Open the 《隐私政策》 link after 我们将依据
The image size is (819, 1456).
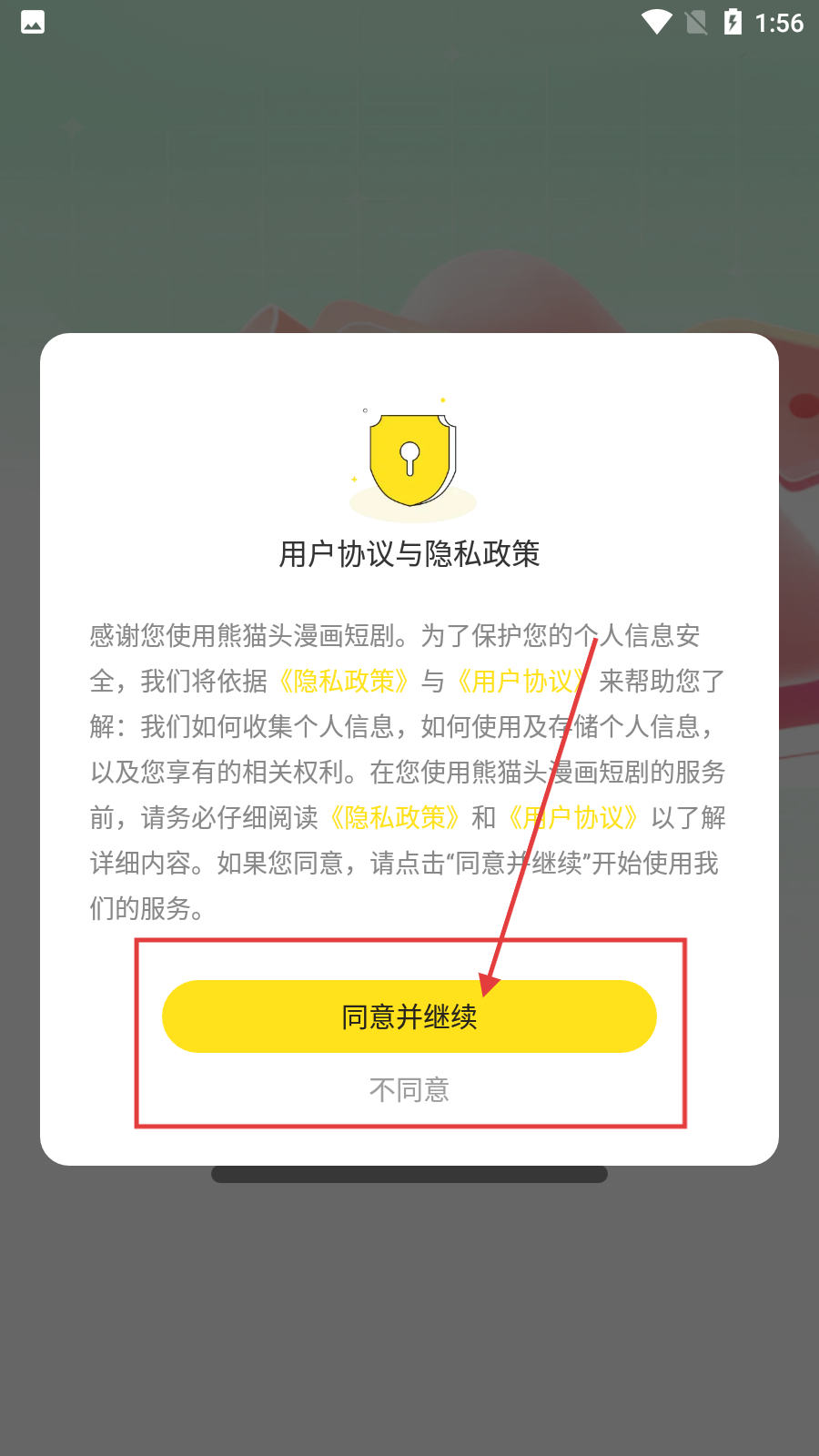(343, 681)
